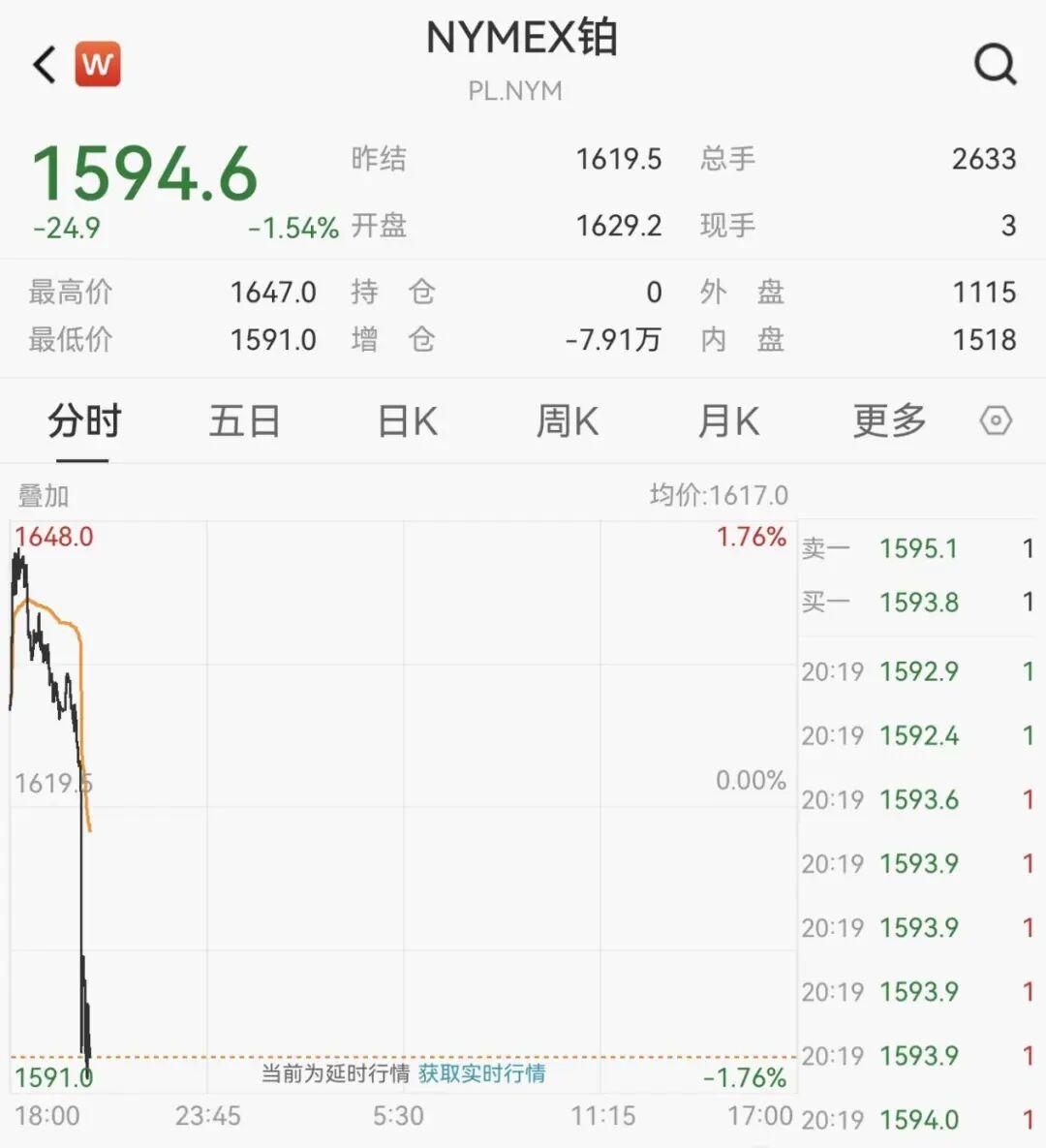Open search with the magnifier icon

(995, 65)
